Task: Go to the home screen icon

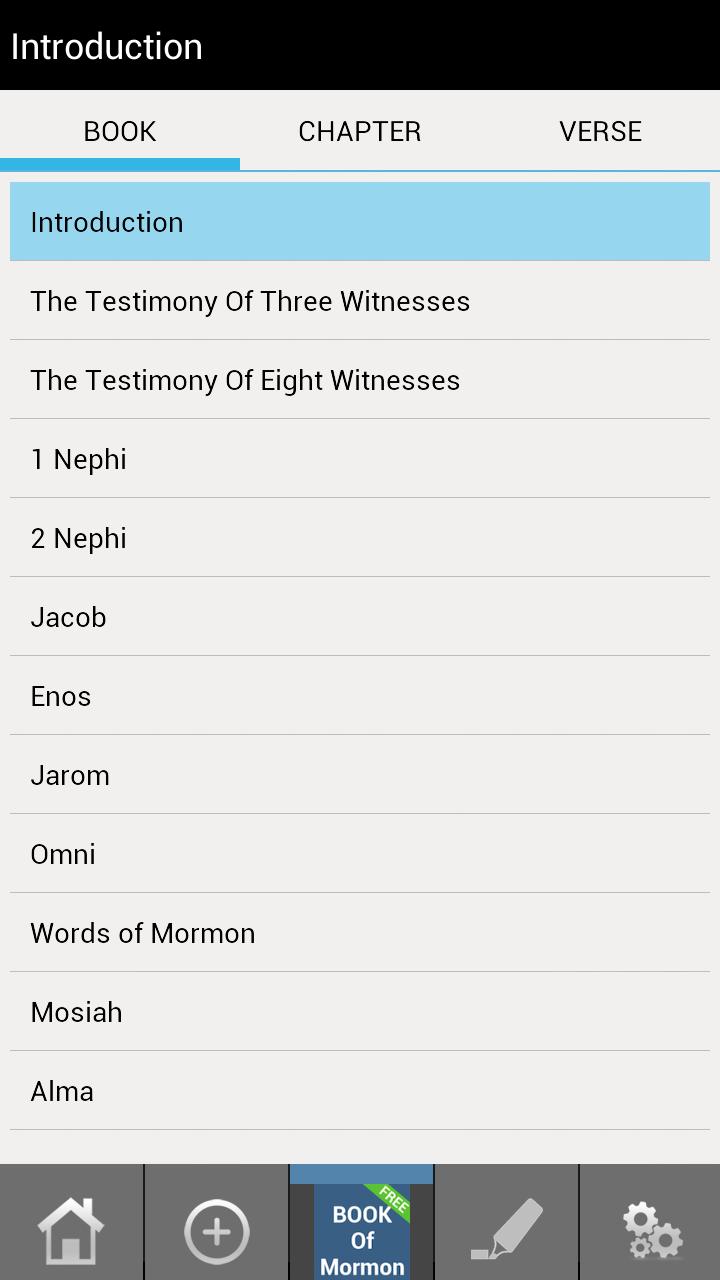Action: (71, 1229)
